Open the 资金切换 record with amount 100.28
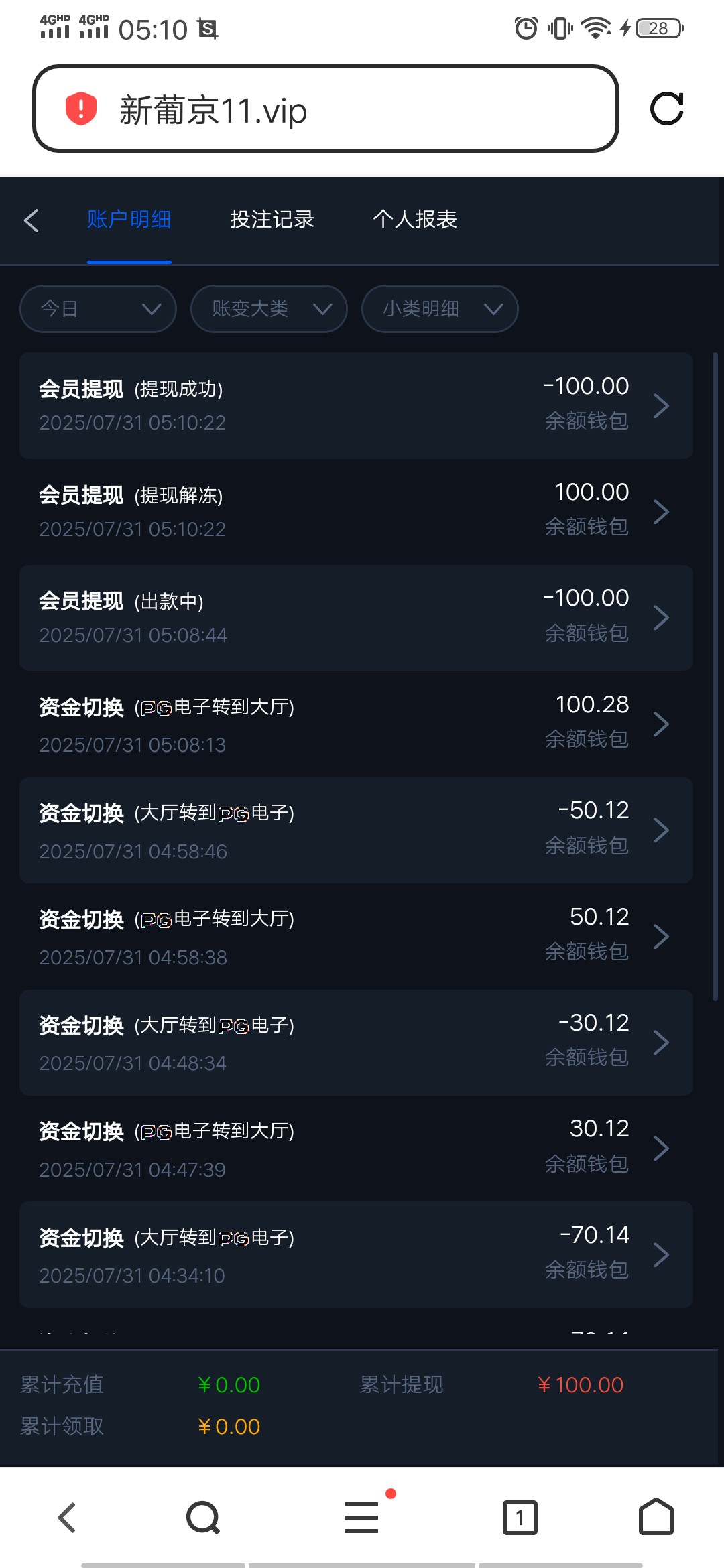724x1568 pixels. pyautogui.click(x=356, y=724)
